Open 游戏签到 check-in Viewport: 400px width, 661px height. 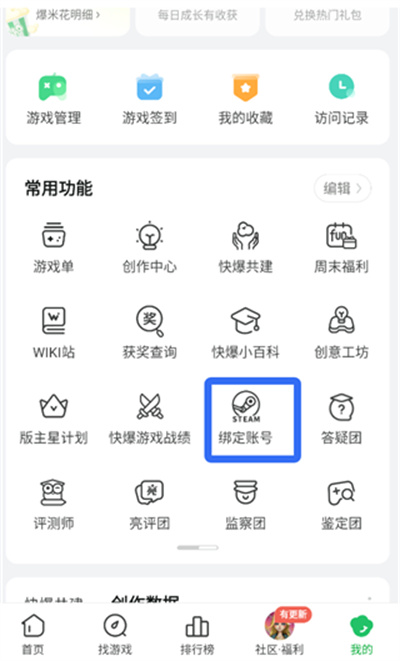pos(149,99)
